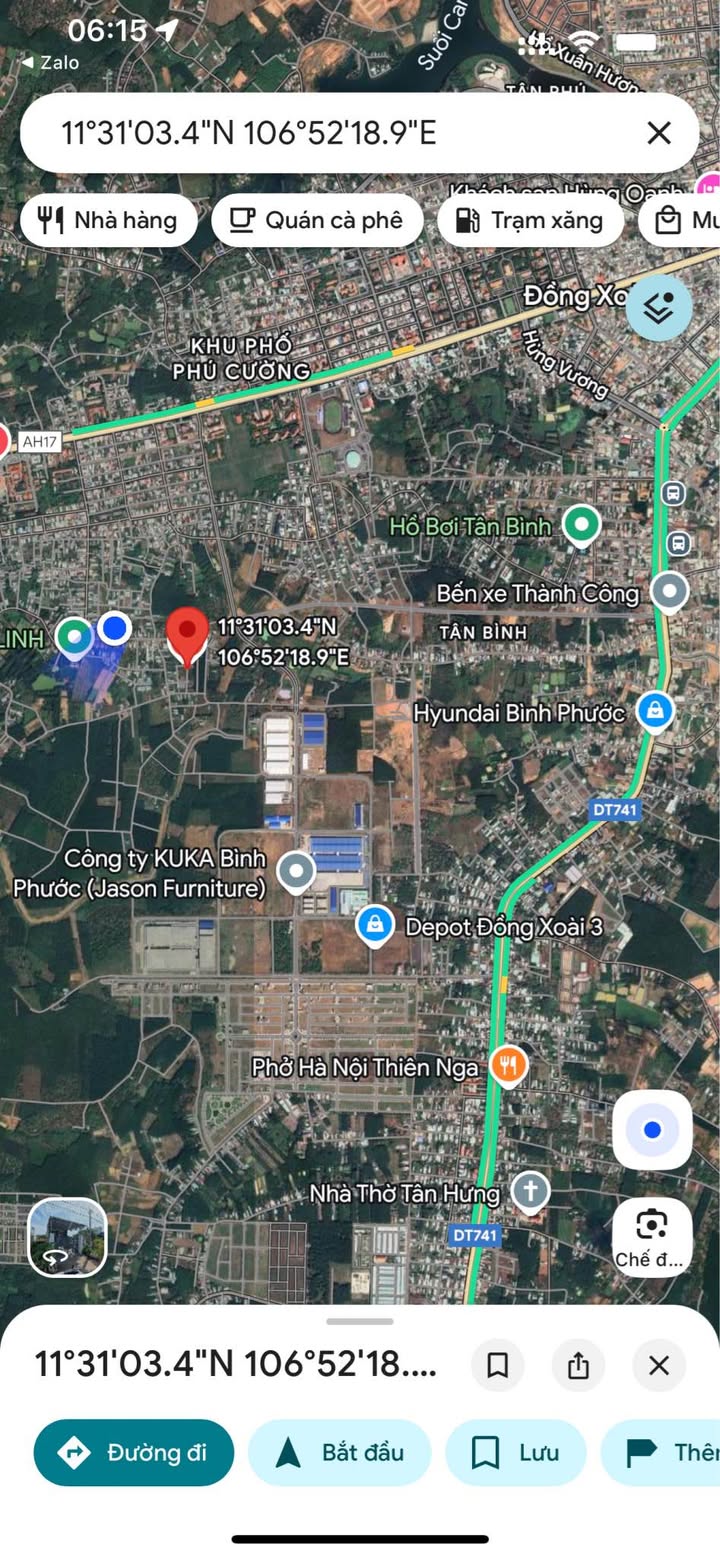
Task: Tap the Lưu button
Action: tap(516, 1452)
